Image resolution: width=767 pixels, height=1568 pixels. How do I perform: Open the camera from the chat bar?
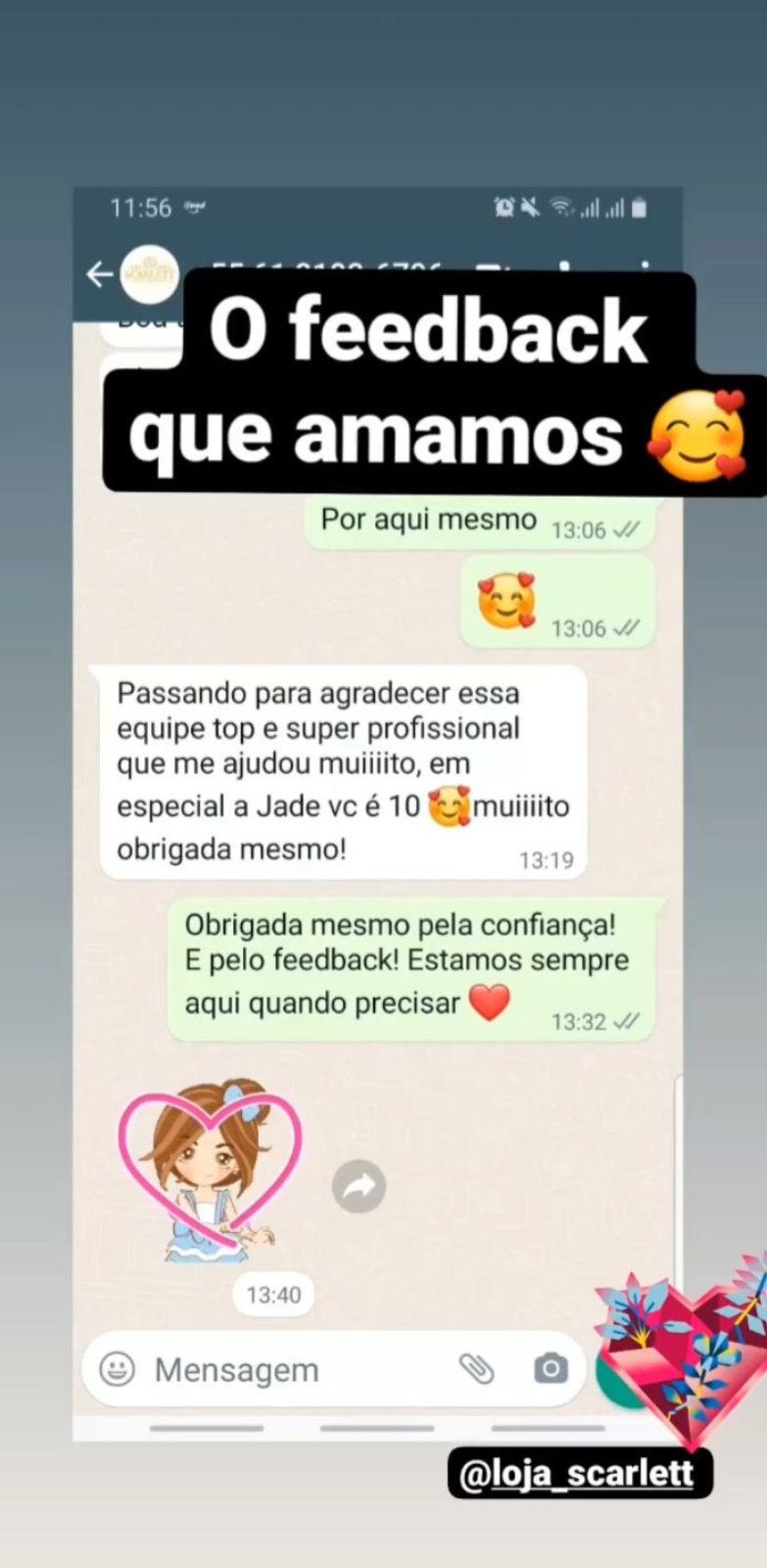[550, 1368]
